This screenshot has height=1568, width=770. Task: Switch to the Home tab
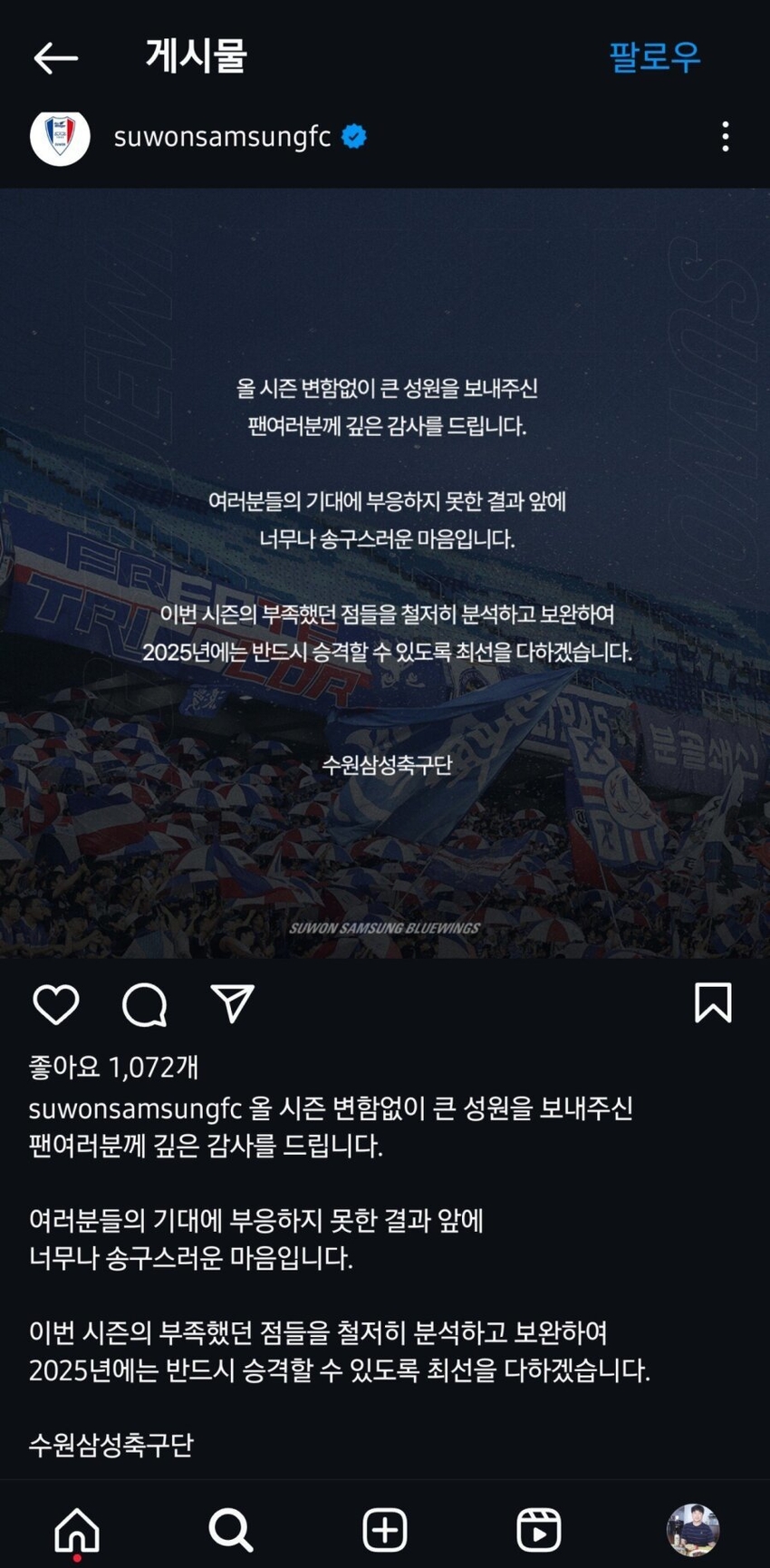(x=77, y=1531)
